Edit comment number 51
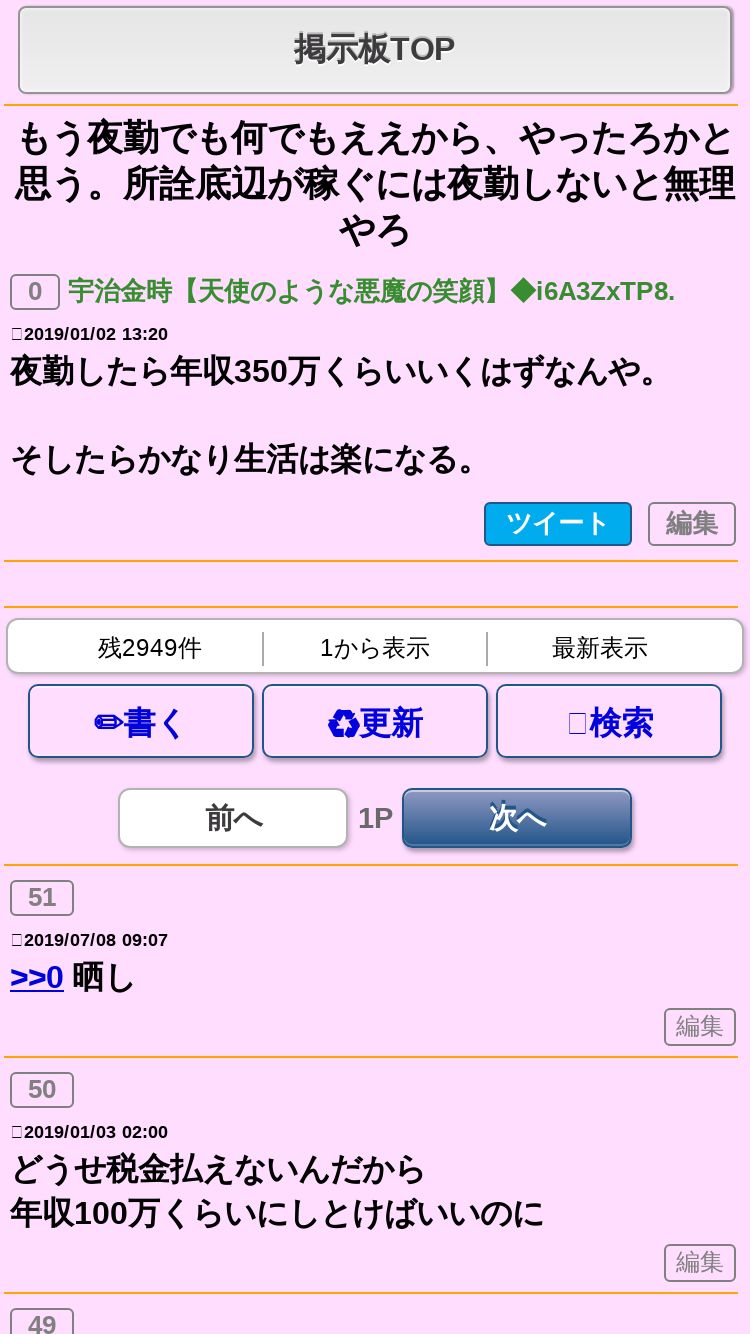Image resolution: width=750 pixels, height=1334 pixels. click(699, 1027)
